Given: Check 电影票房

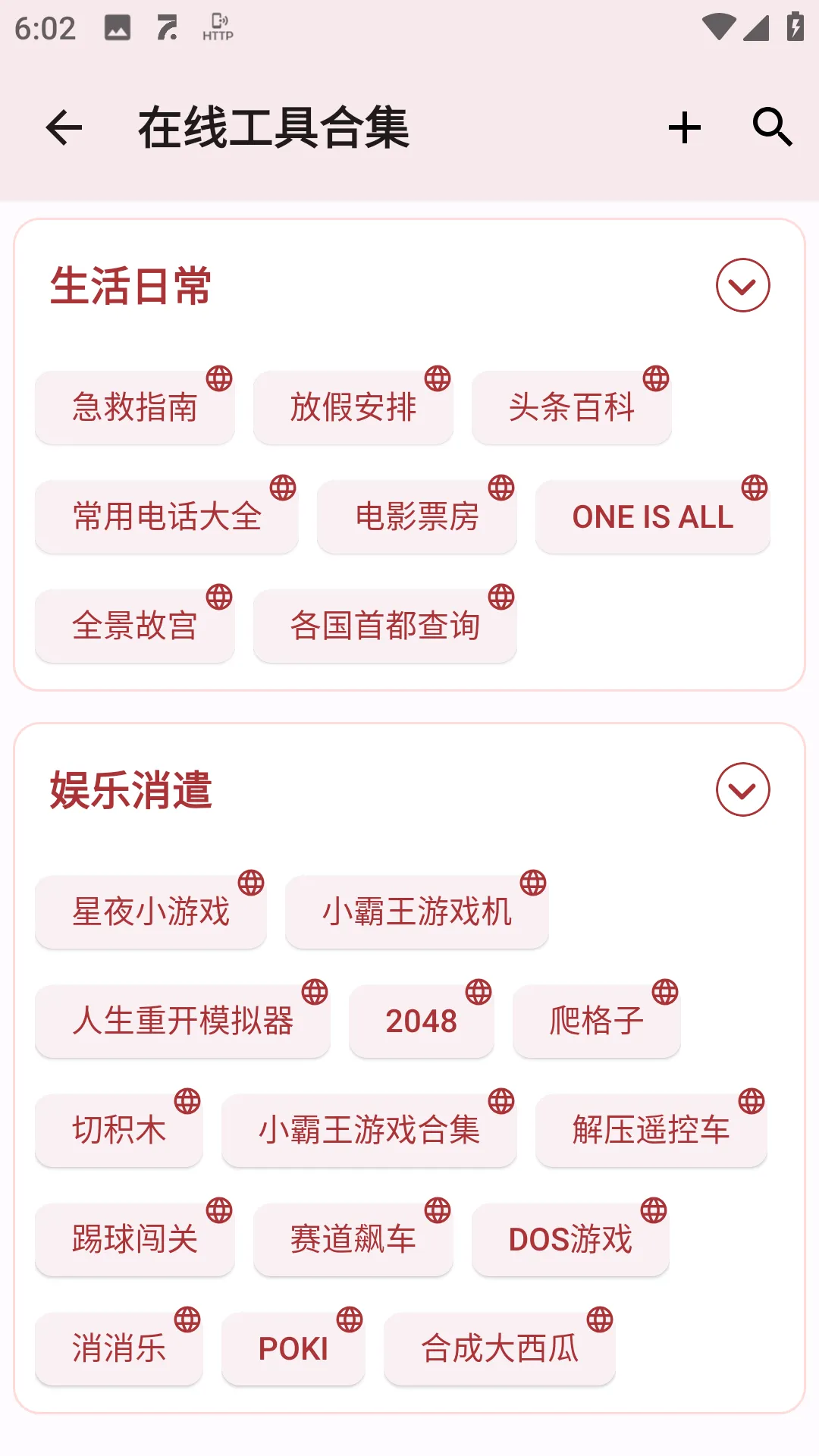Looking at the screenshot, I should [x=417, y=516].
